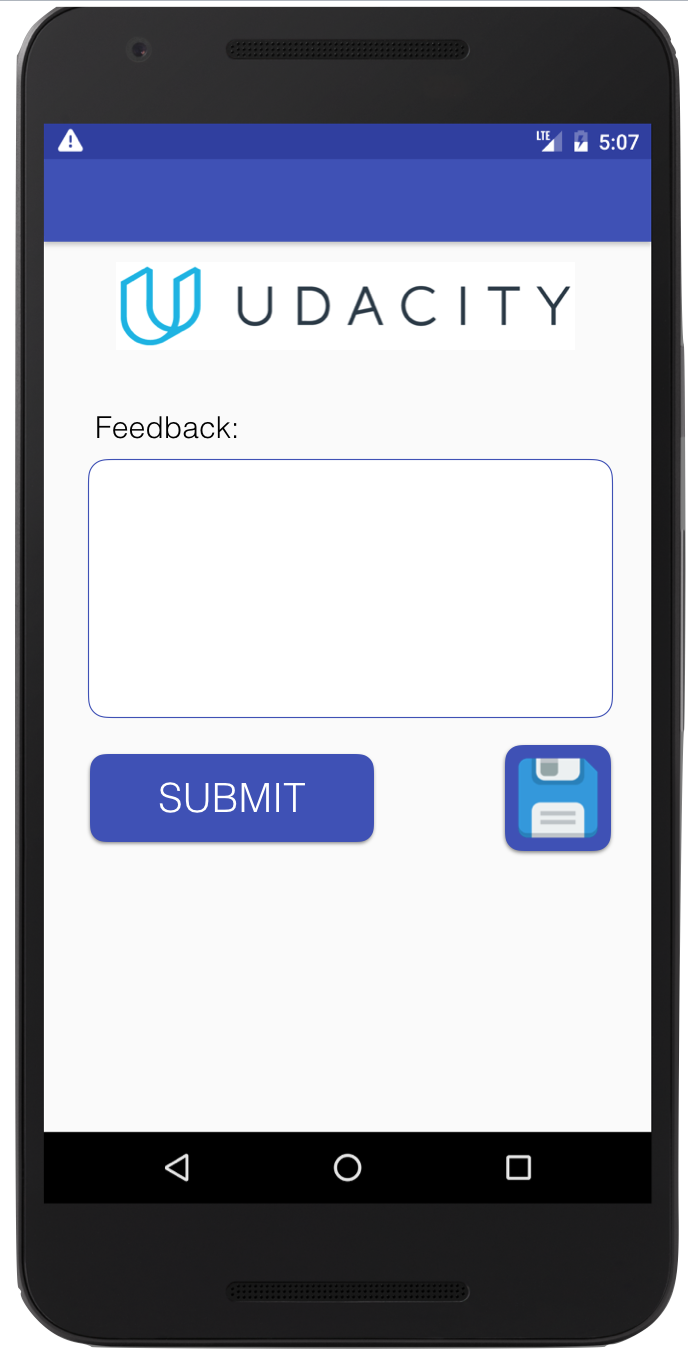Go back using the system back button
688x1352 pixels.
point(177,1167)
